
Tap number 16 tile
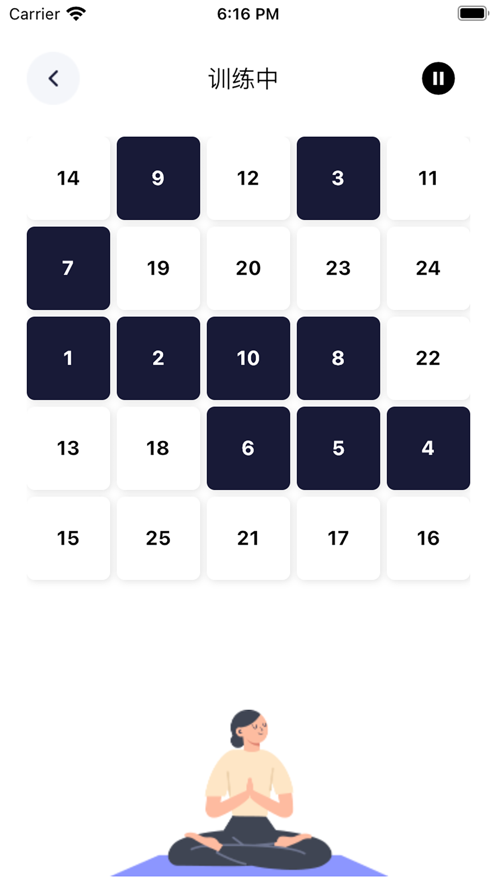(428, 538)
